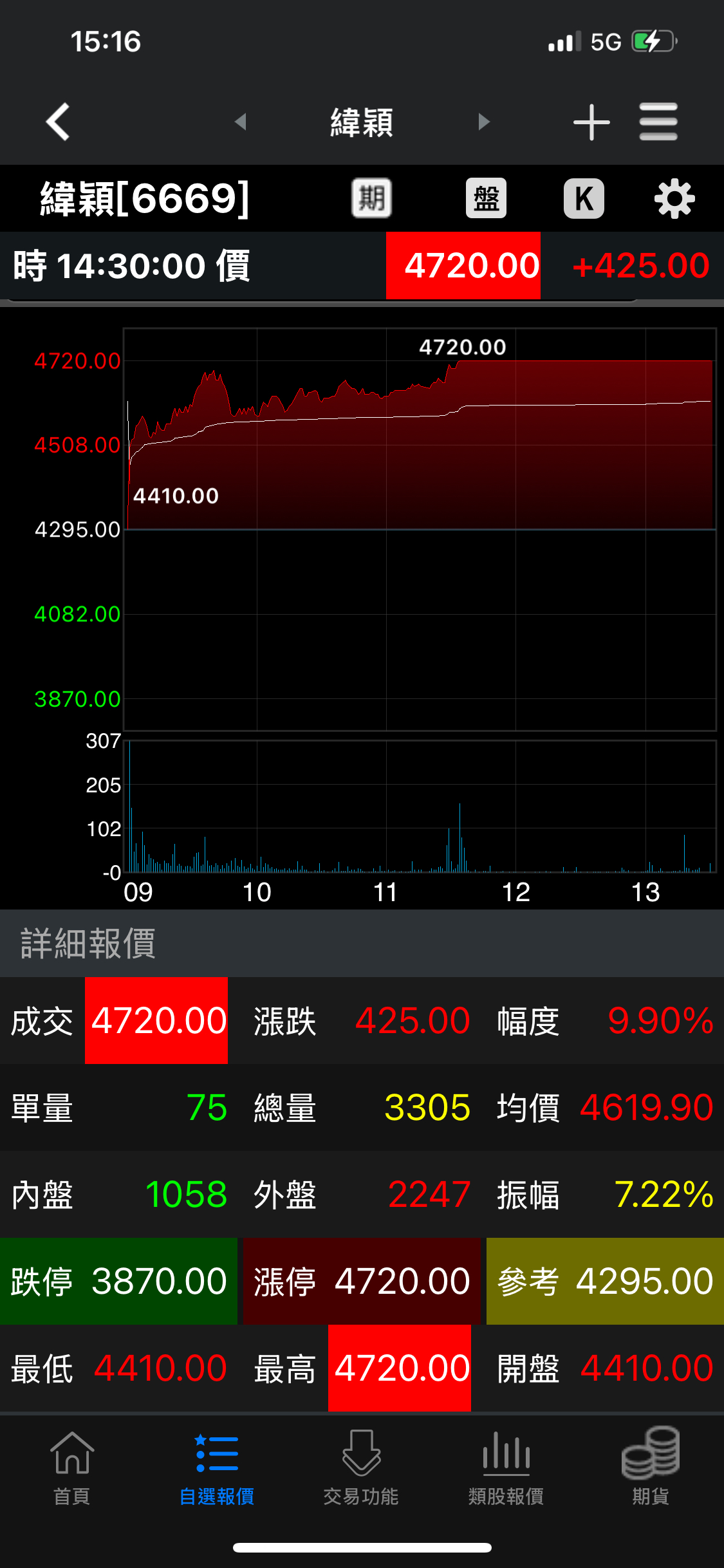The height and width of the screenshot is (1568, 724).
Task: Open chart settings gear
Action: 674,199
